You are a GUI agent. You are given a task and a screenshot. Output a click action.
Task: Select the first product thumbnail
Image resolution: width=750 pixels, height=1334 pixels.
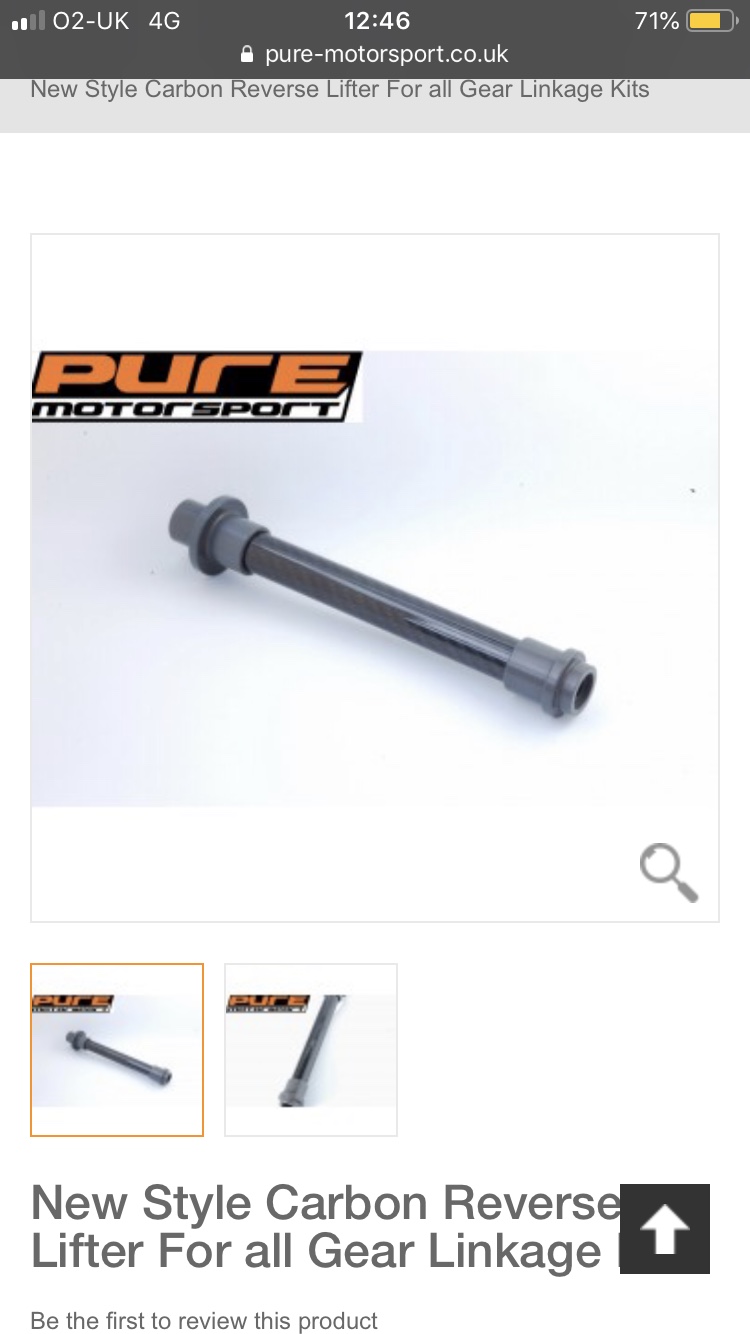[x=117, y=1049]
